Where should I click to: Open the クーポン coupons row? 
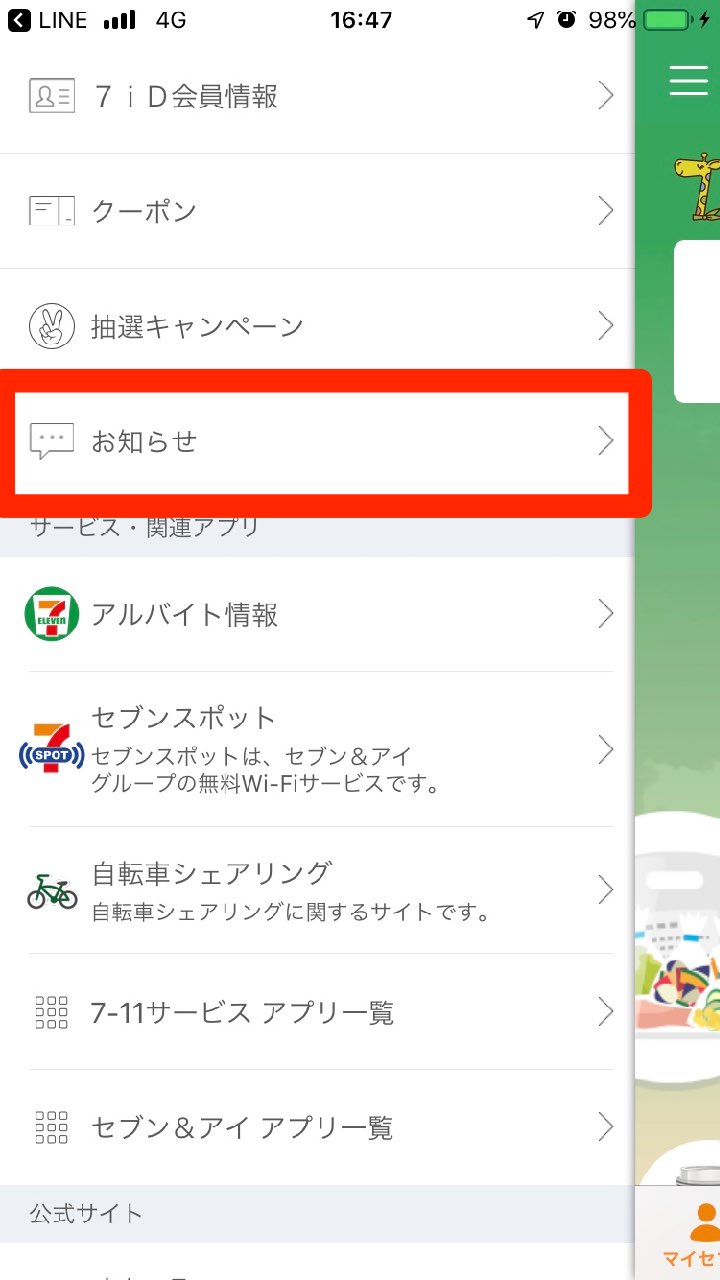click(317, 211)
